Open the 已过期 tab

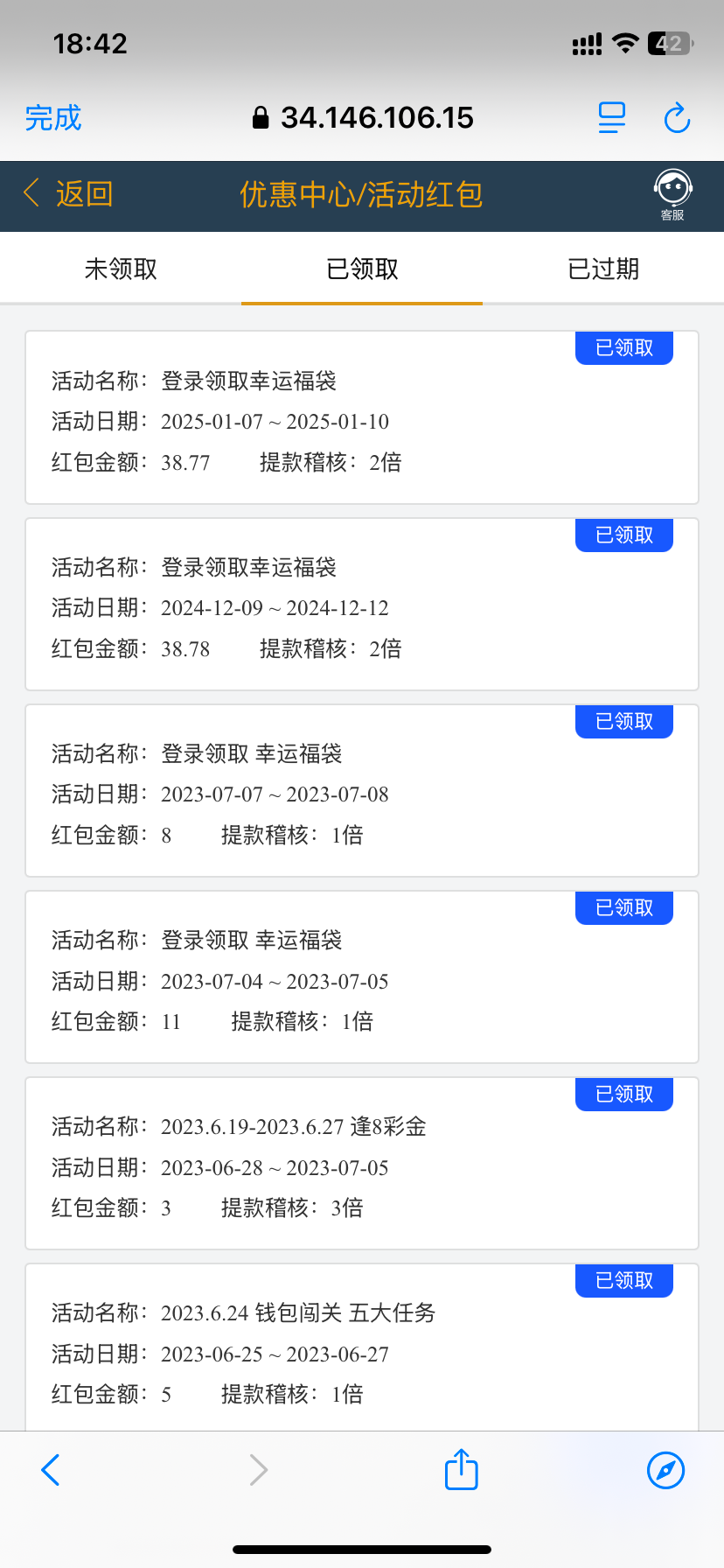[603, 269]
